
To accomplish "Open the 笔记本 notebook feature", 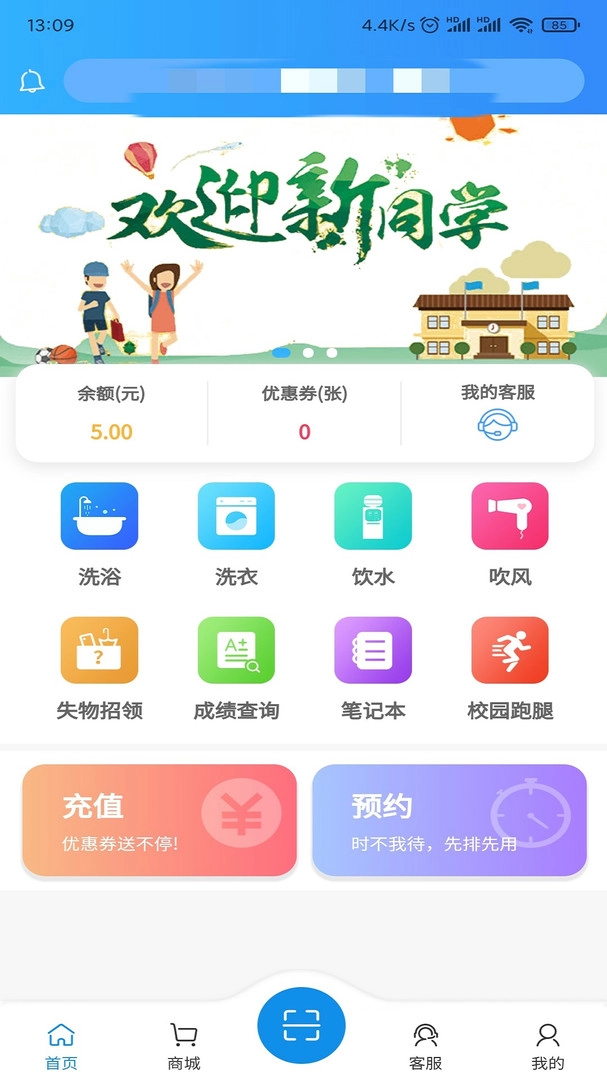I will click(x=373, y=651).
